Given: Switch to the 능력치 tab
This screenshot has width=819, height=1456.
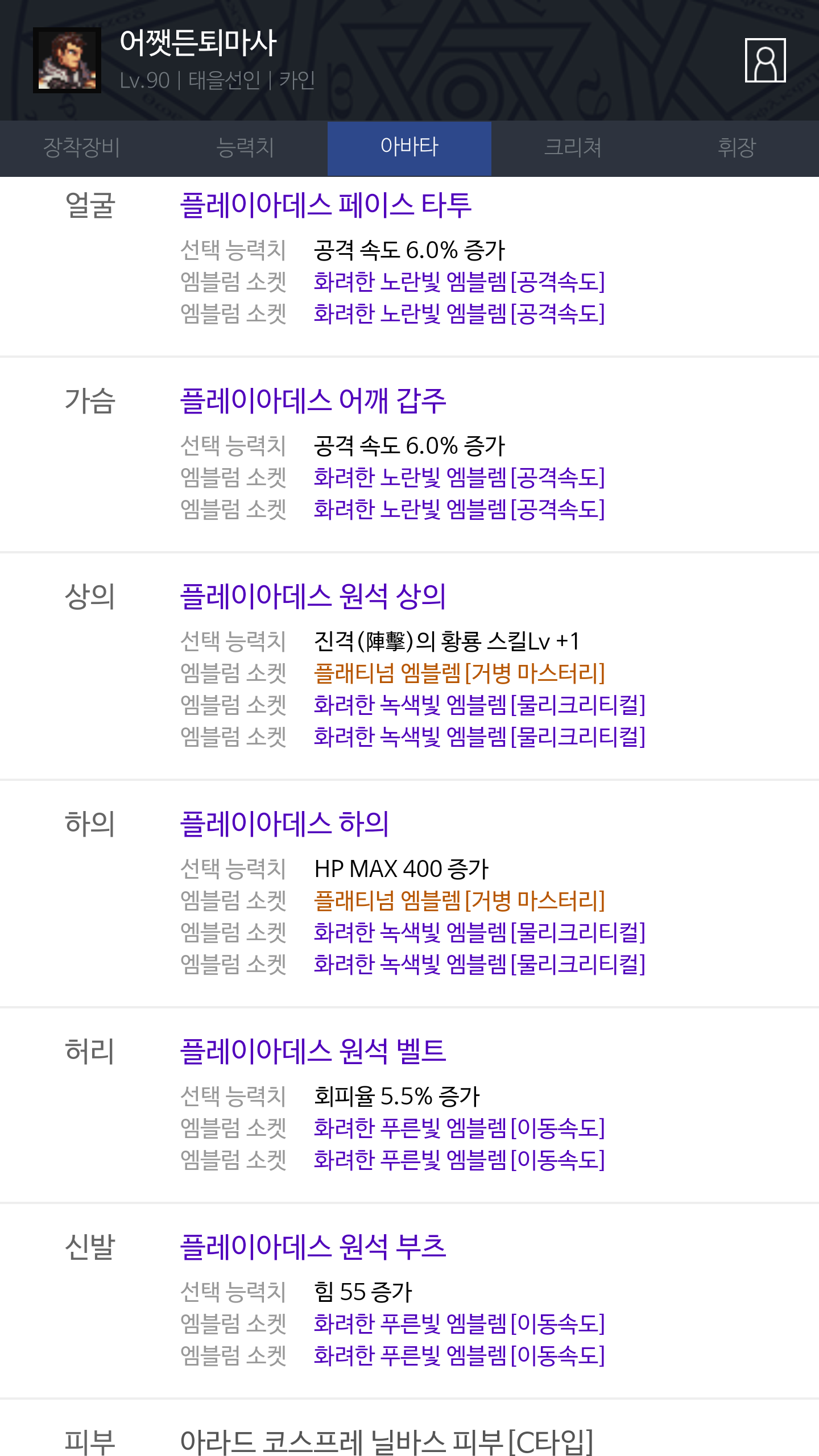Looking at the screenshot, I should [246, 148].
